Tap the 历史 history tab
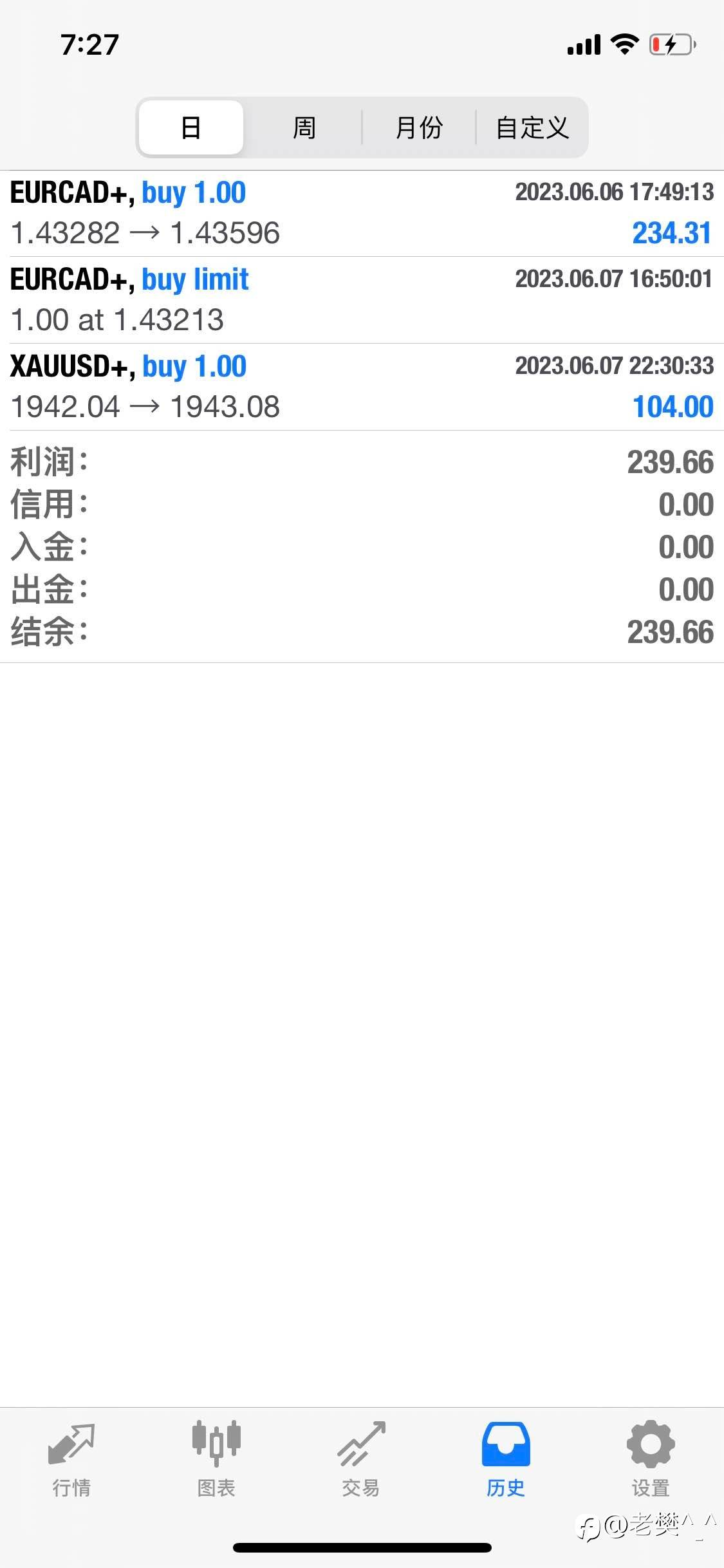 pos(506,1459)
